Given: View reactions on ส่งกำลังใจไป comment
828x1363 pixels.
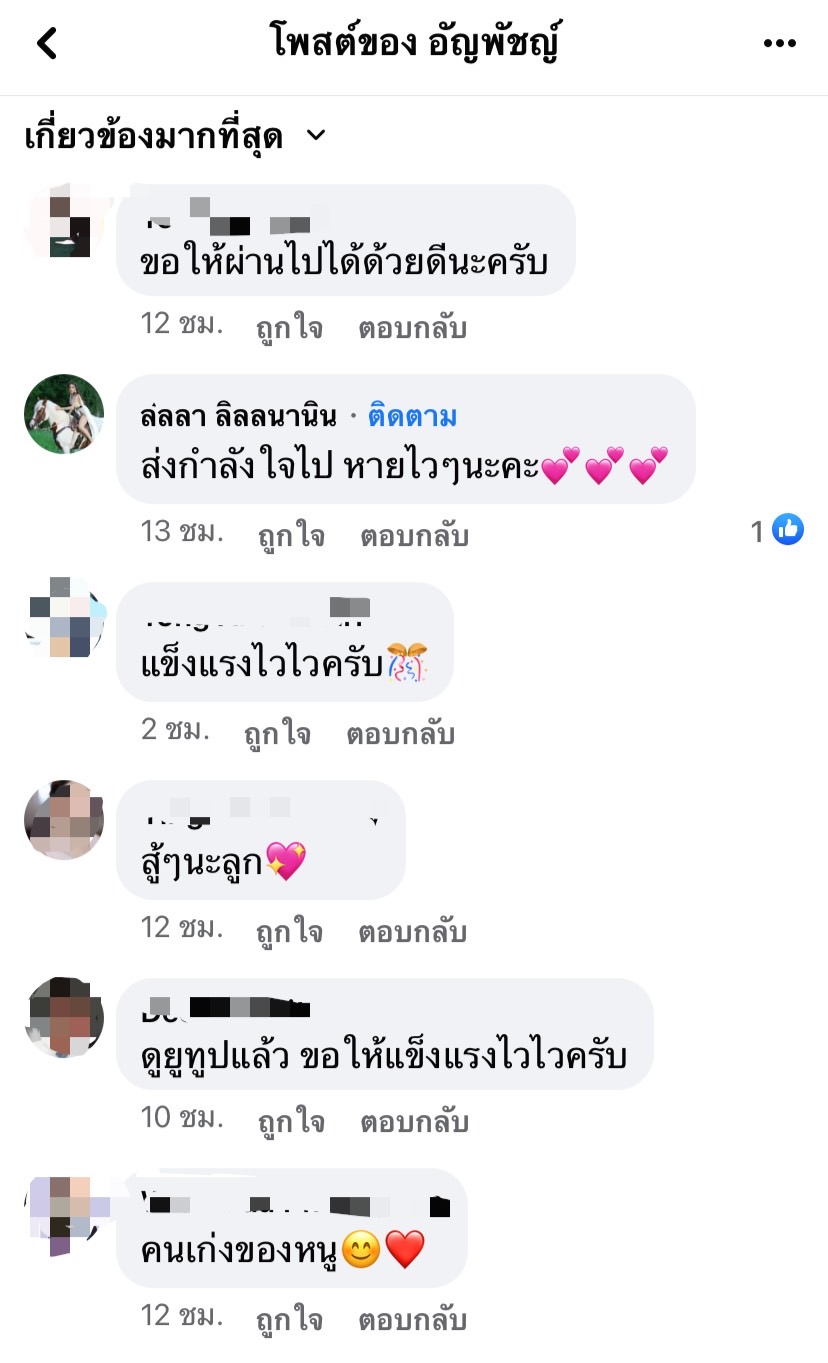Looking at the screenshot, I should (x=777, y=530).
